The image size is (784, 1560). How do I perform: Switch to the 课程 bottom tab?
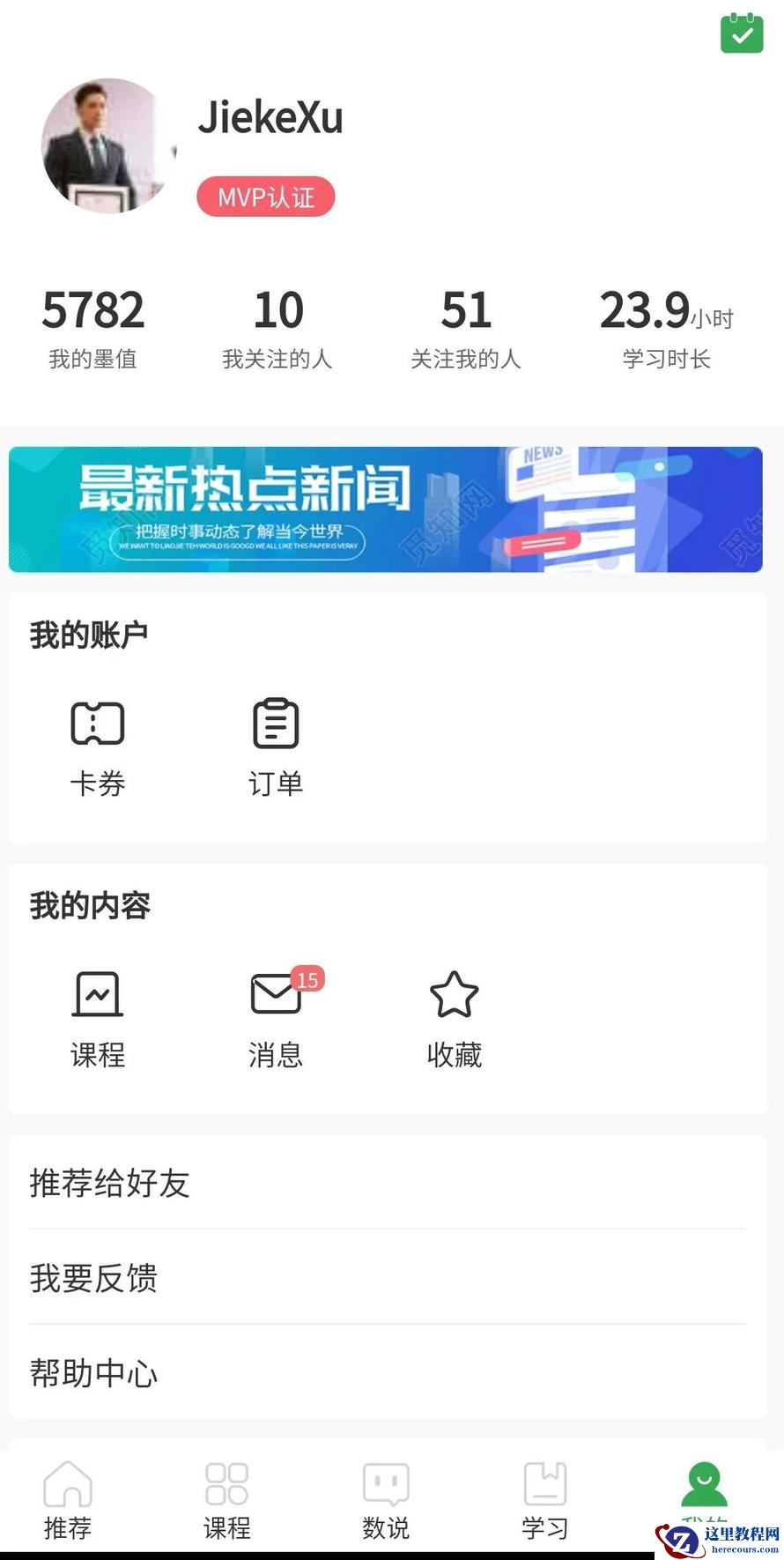point(226,1500)
